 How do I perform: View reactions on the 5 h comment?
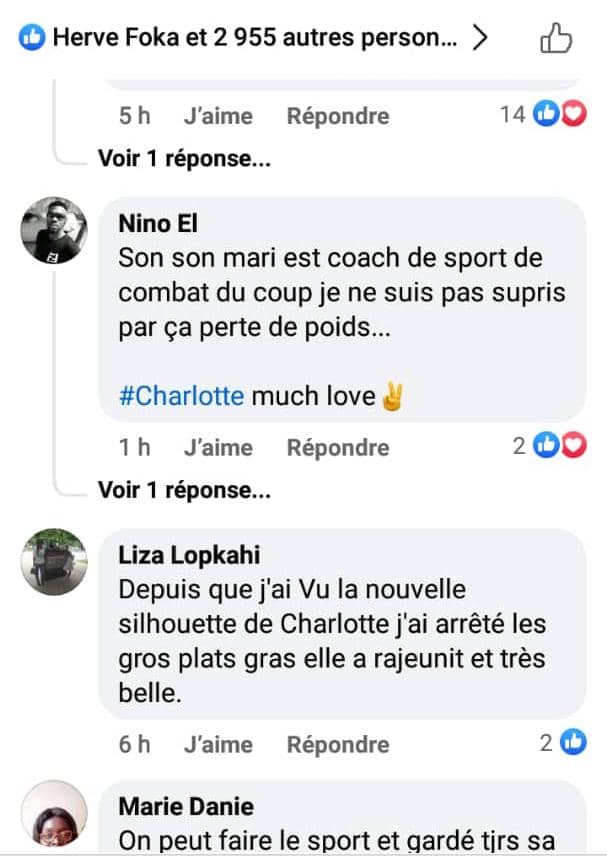click(543, 115)
